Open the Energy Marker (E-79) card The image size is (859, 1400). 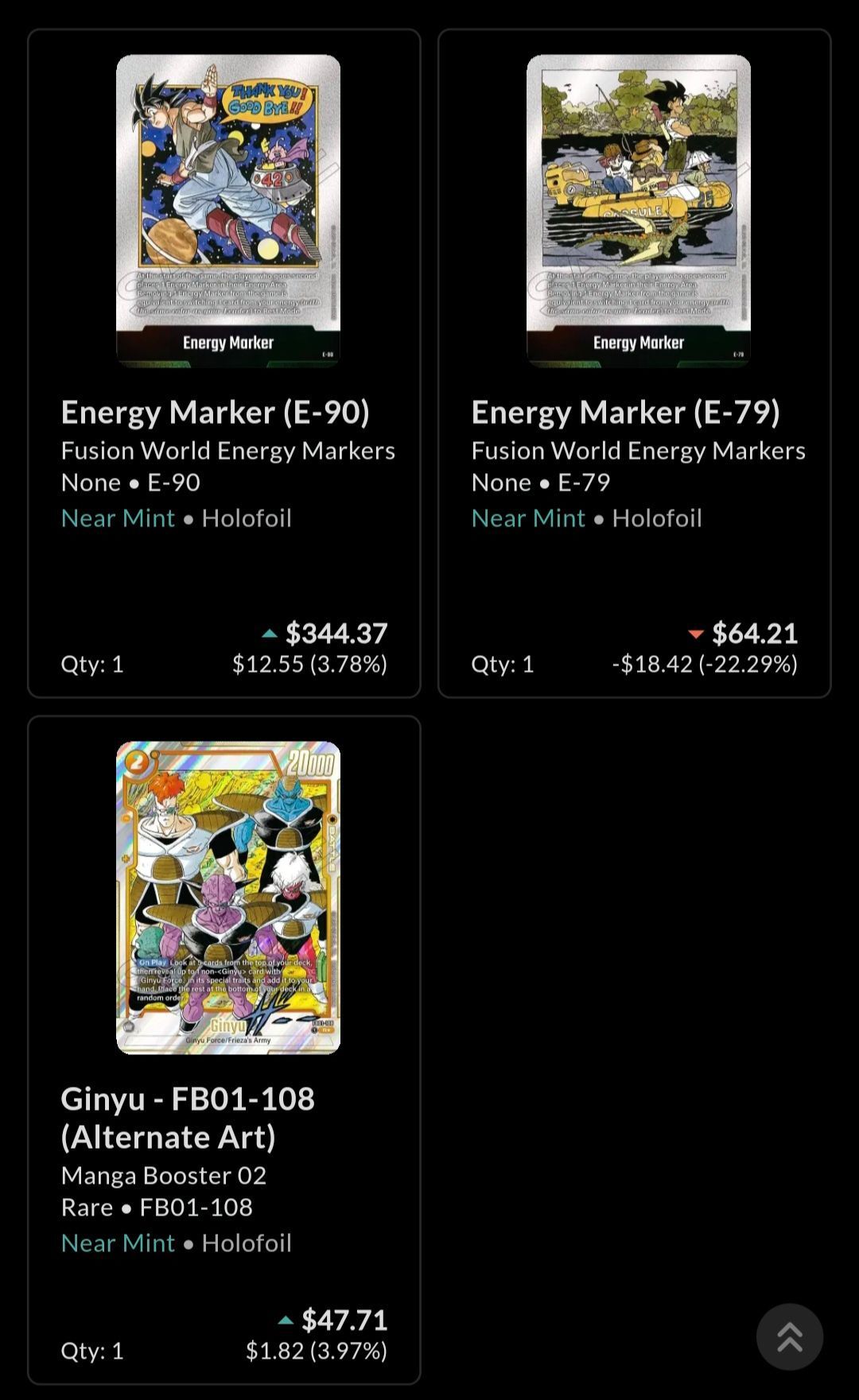click(635, 363)
